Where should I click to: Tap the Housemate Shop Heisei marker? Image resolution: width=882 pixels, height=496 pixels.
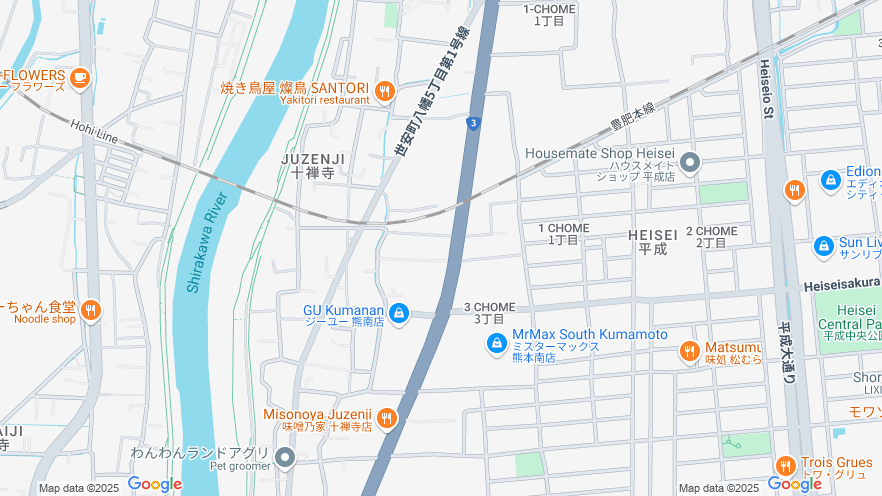pyautogui.click(x=689, y=162)
